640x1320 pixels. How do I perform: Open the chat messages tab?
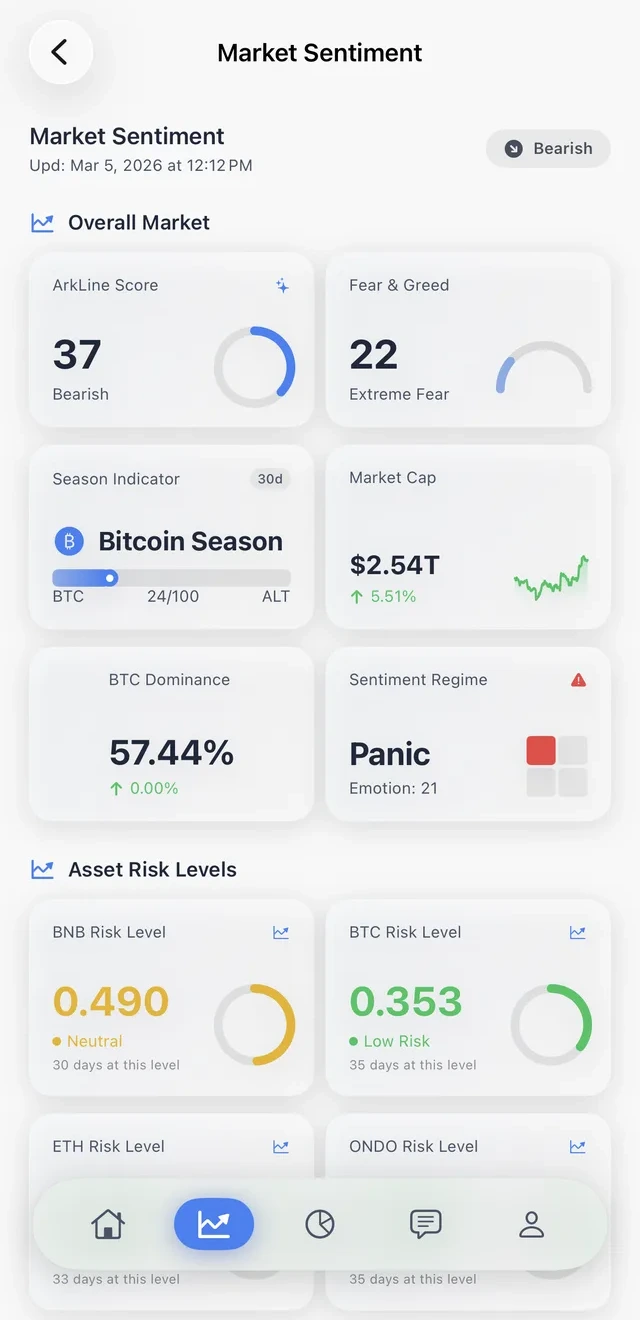(426, 1224)
